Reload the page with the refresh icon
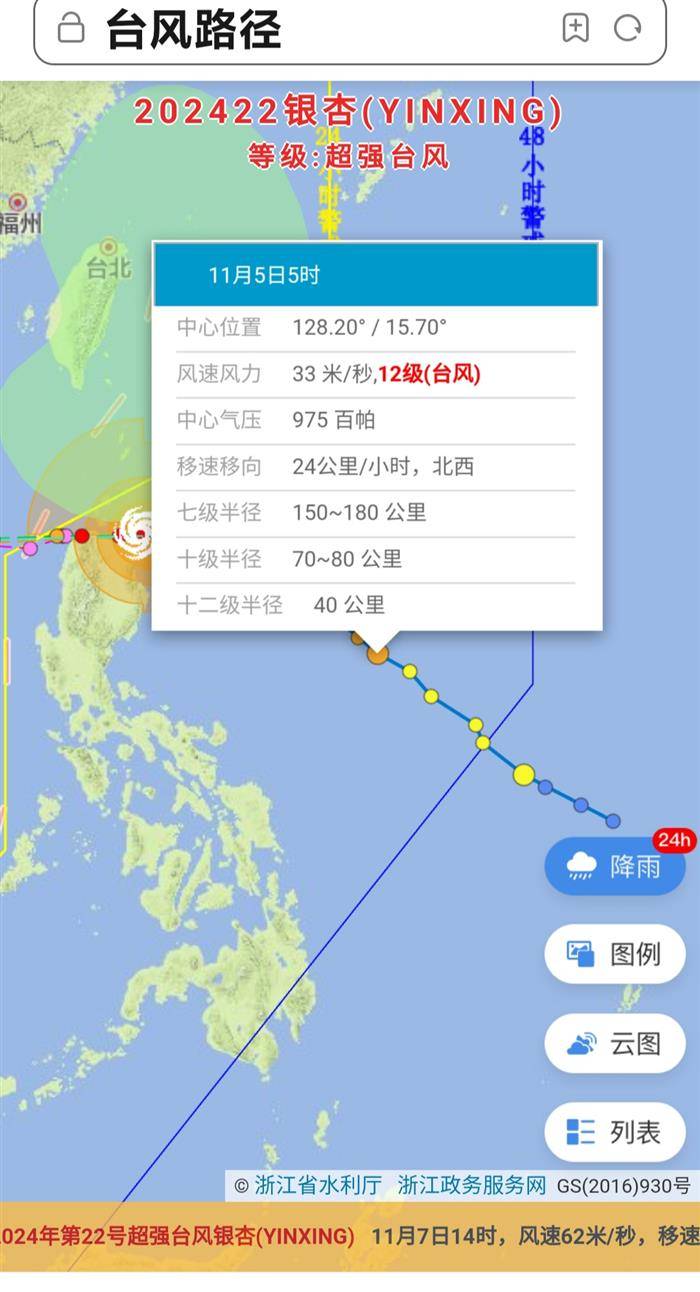 pos(628,28)
